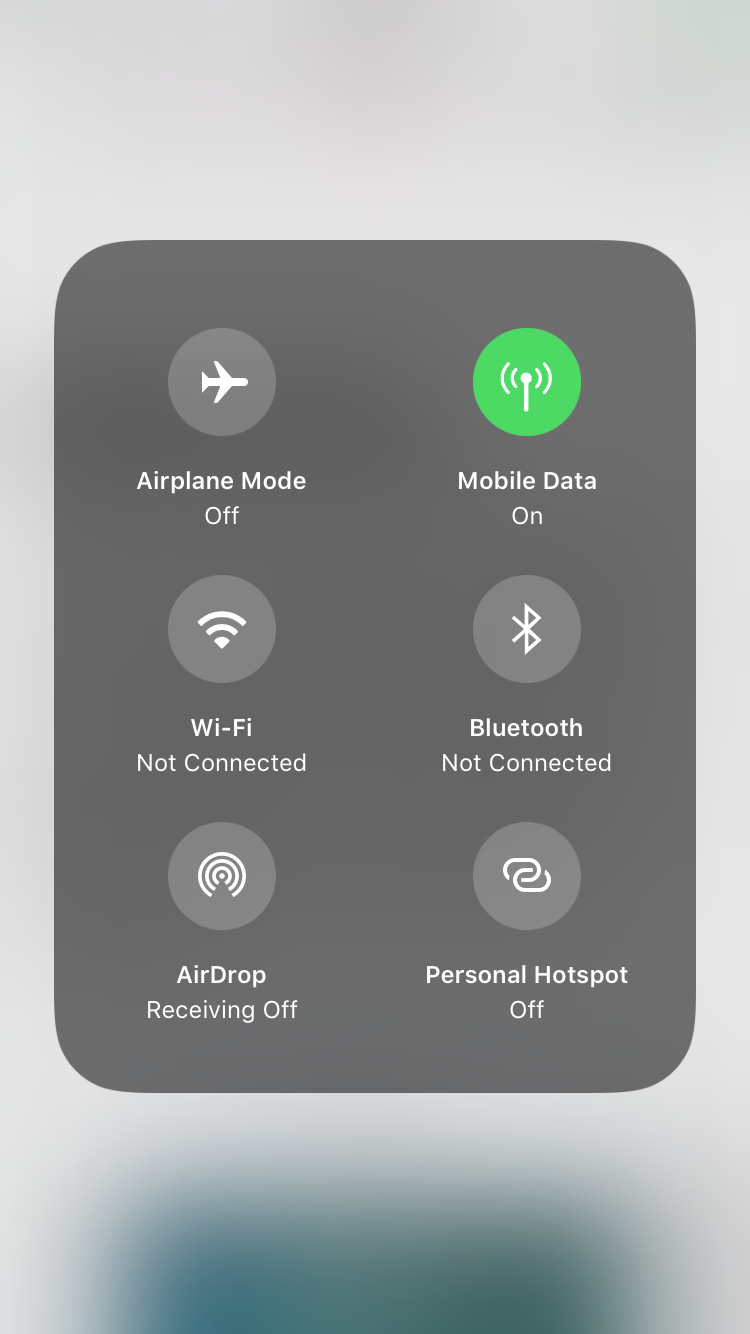This screenshot has width=750, height=1334.
Task: Disable Mobile Data
Action: tap(527, 382)
